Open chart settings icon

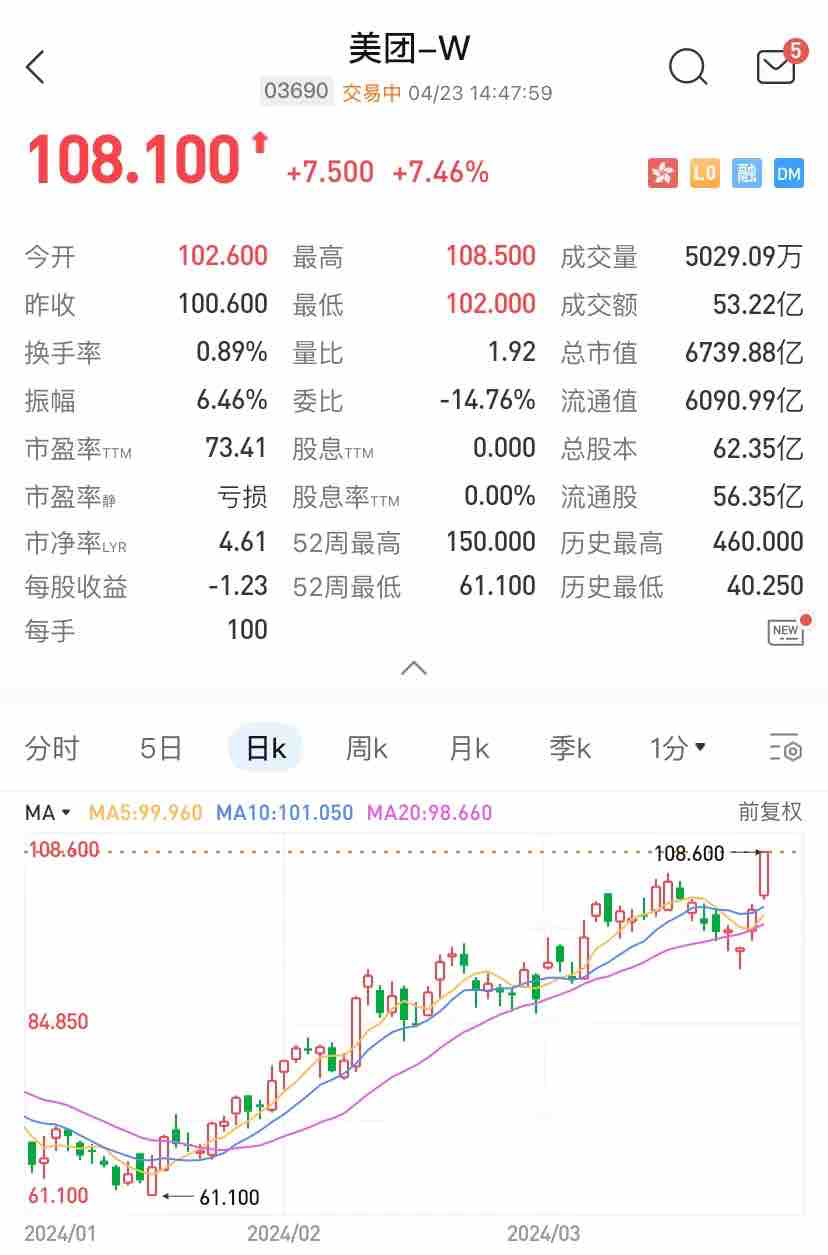click(x=785, y=748)
